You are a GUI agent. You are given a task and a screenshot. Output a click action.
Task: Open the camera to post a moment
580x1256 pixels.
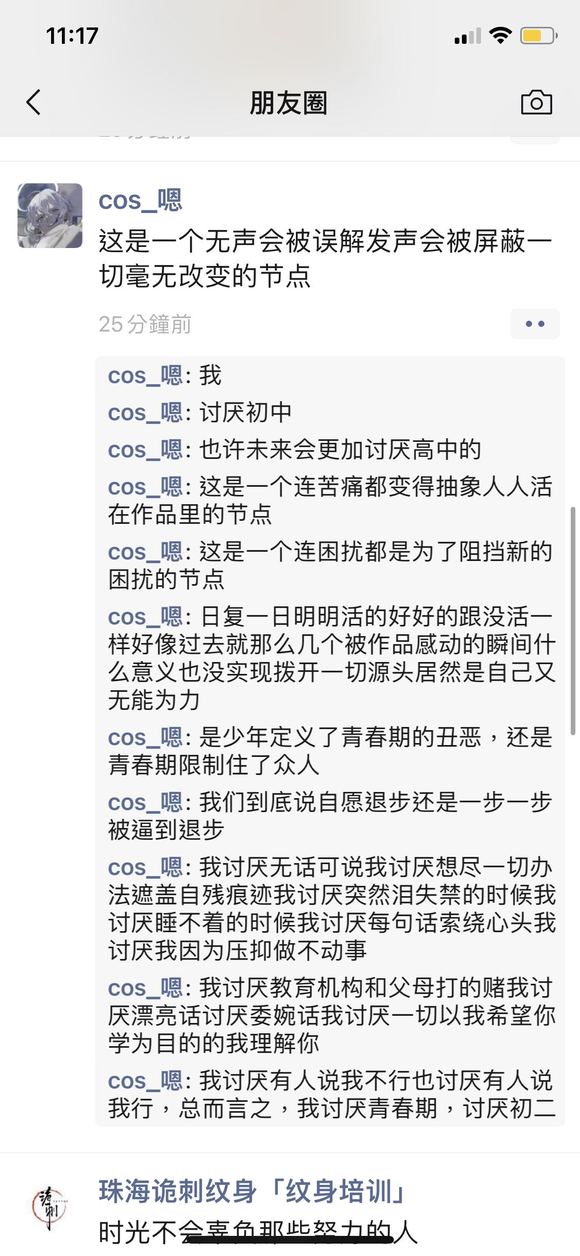pos(536,102)
